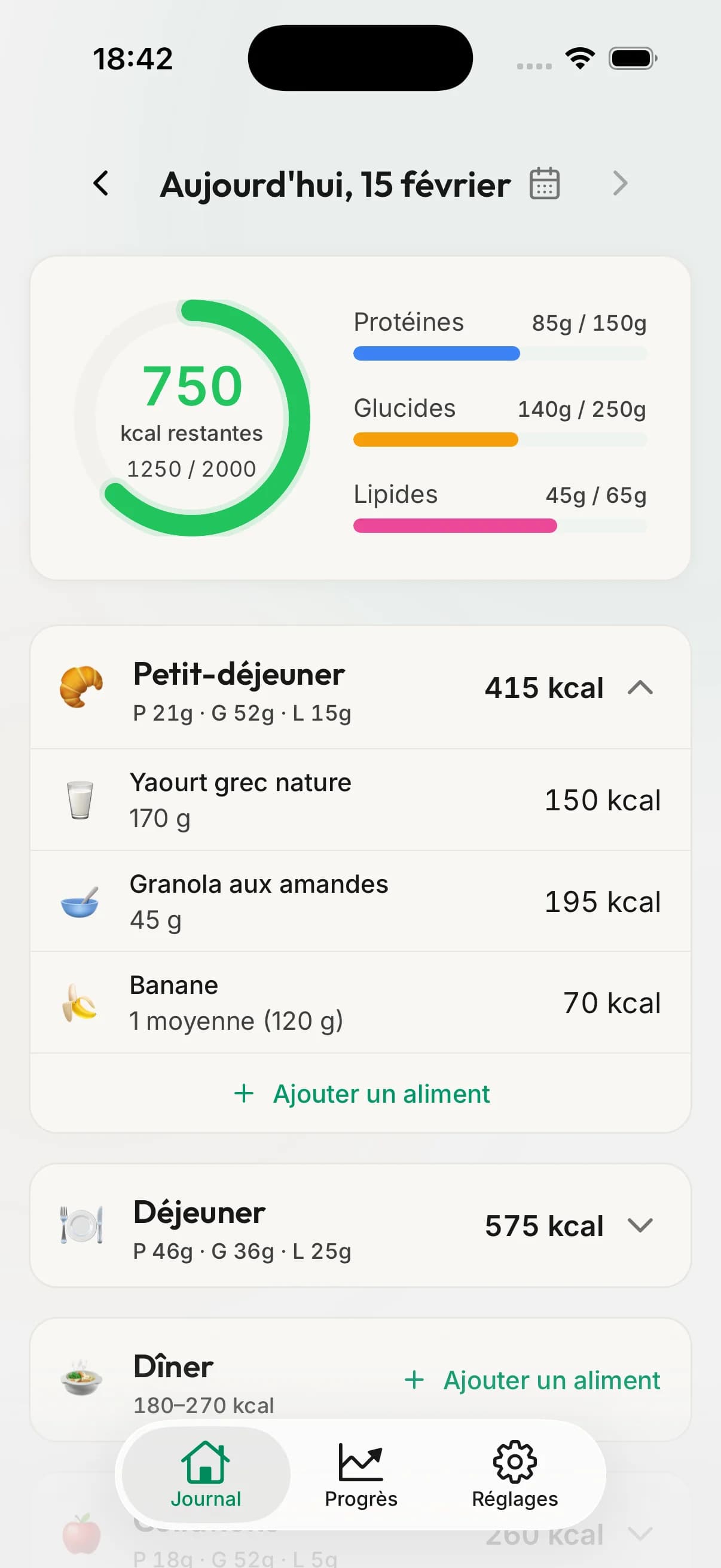
Task: Open the calories remaining summary ring
Action: pyautogui.click(x=193, y=417)
